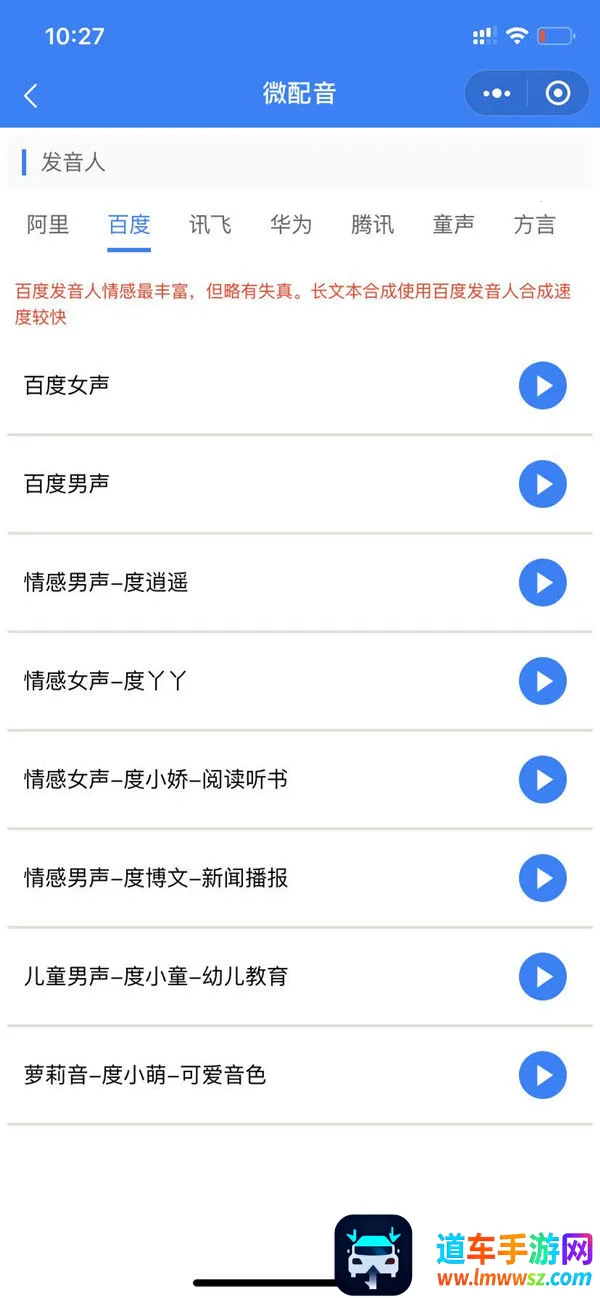This screenshot has height=1298, width=600.
Task: Preview 情感女声-度小娇-阅读听书 voice
Action: pyautogui.click(x=542, y=780)
